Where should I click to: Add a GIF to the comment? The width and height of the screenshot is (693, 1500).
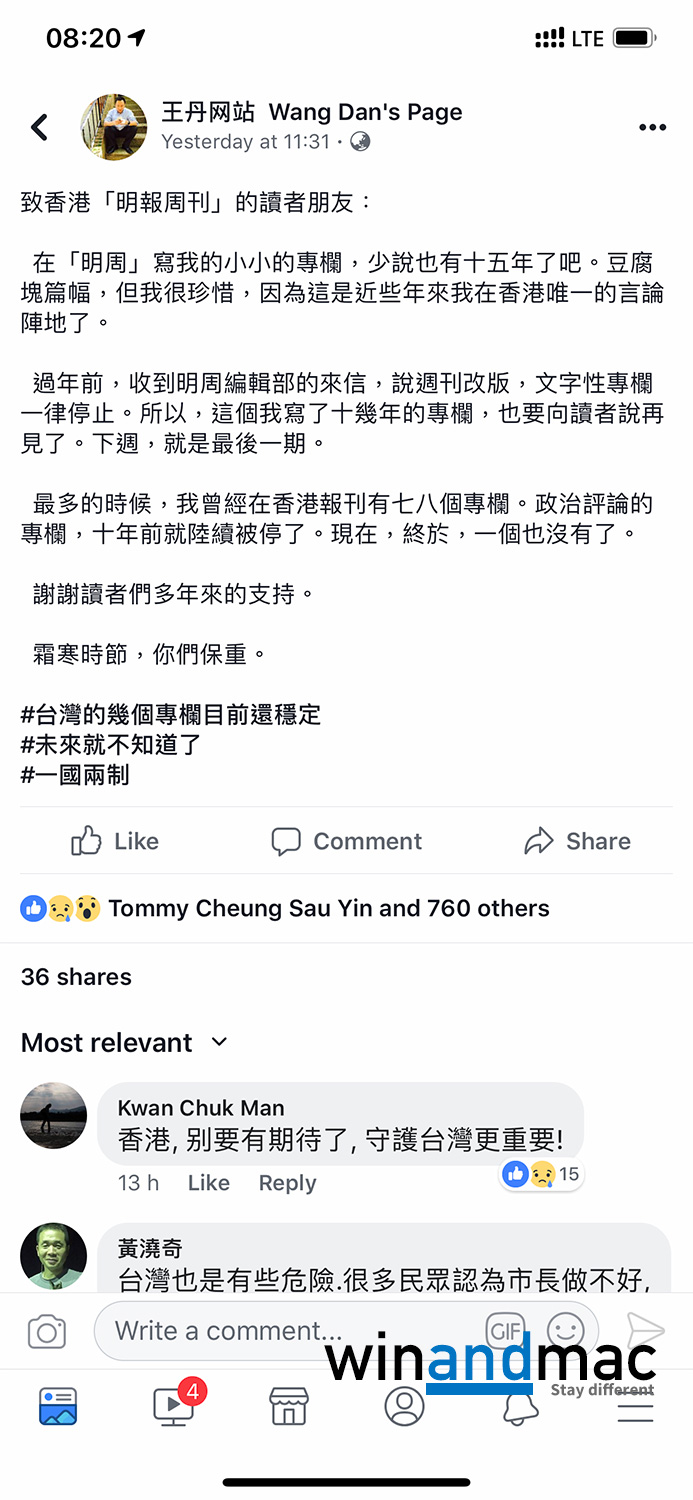(505, 1330)
